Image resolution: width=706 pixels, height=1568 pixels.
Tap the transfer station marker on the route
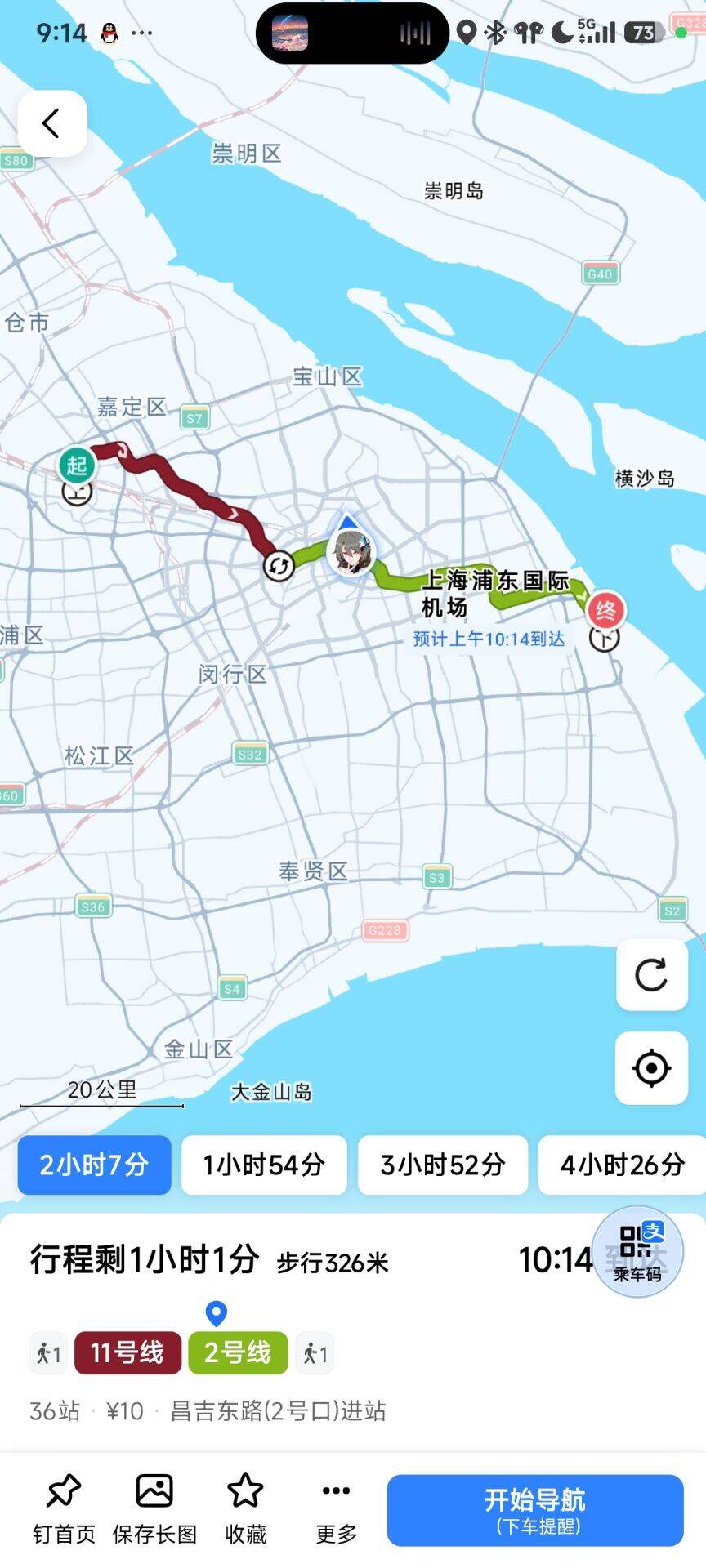(x=279, y=565)
